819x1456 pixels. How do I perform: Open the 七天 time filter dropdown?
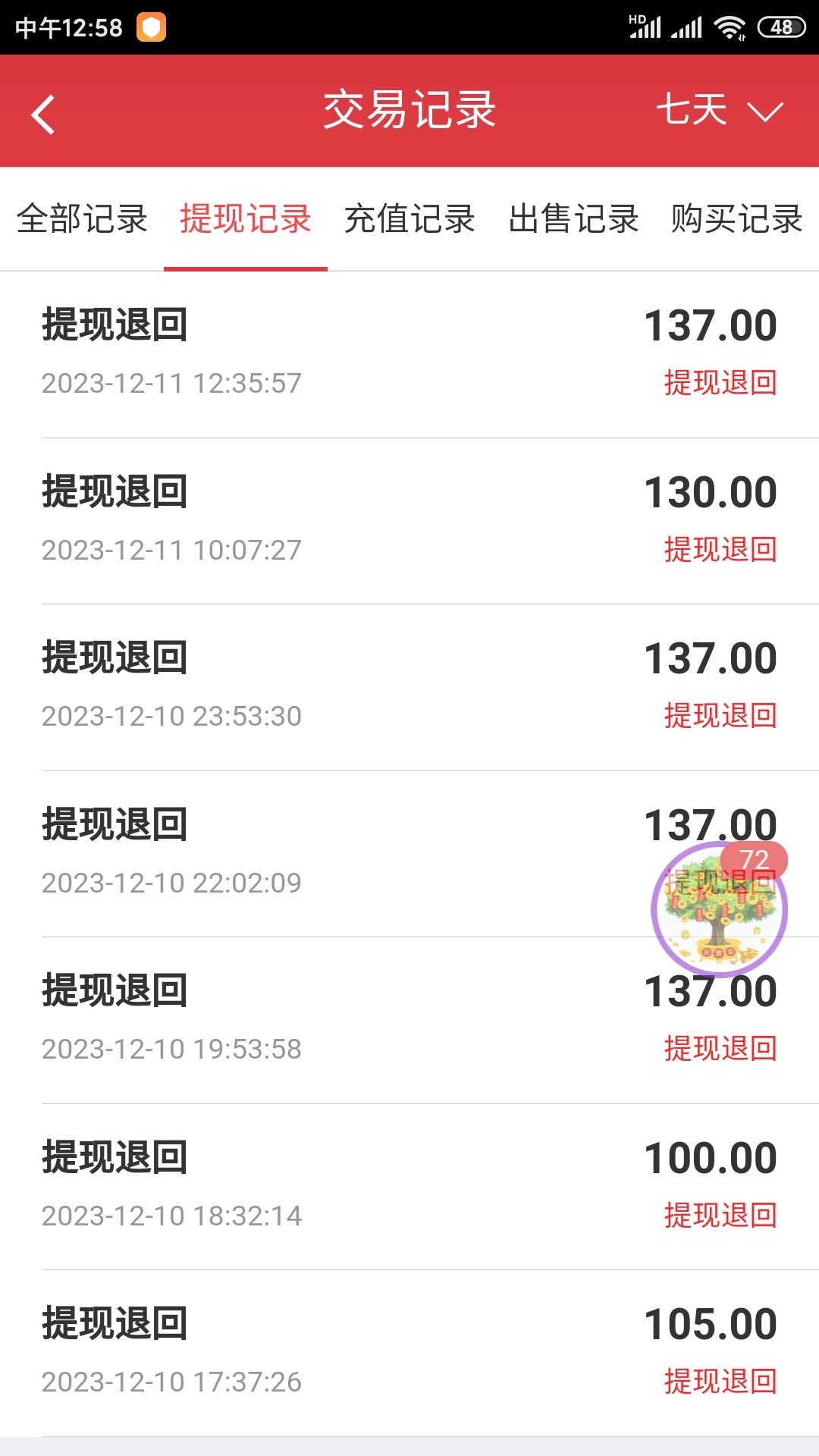[x=692, y=111]
